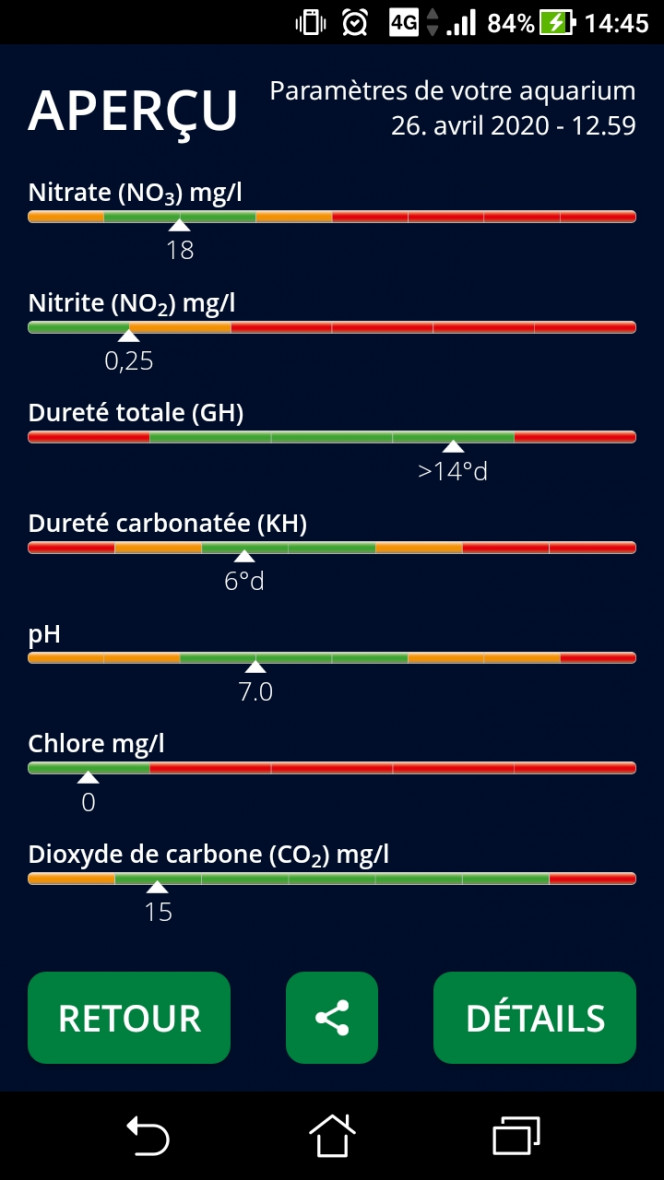The width and height of the screenshot is (664, 1180).
Task: Tap the RETOUR button
Action: (x=129, y=1017)
